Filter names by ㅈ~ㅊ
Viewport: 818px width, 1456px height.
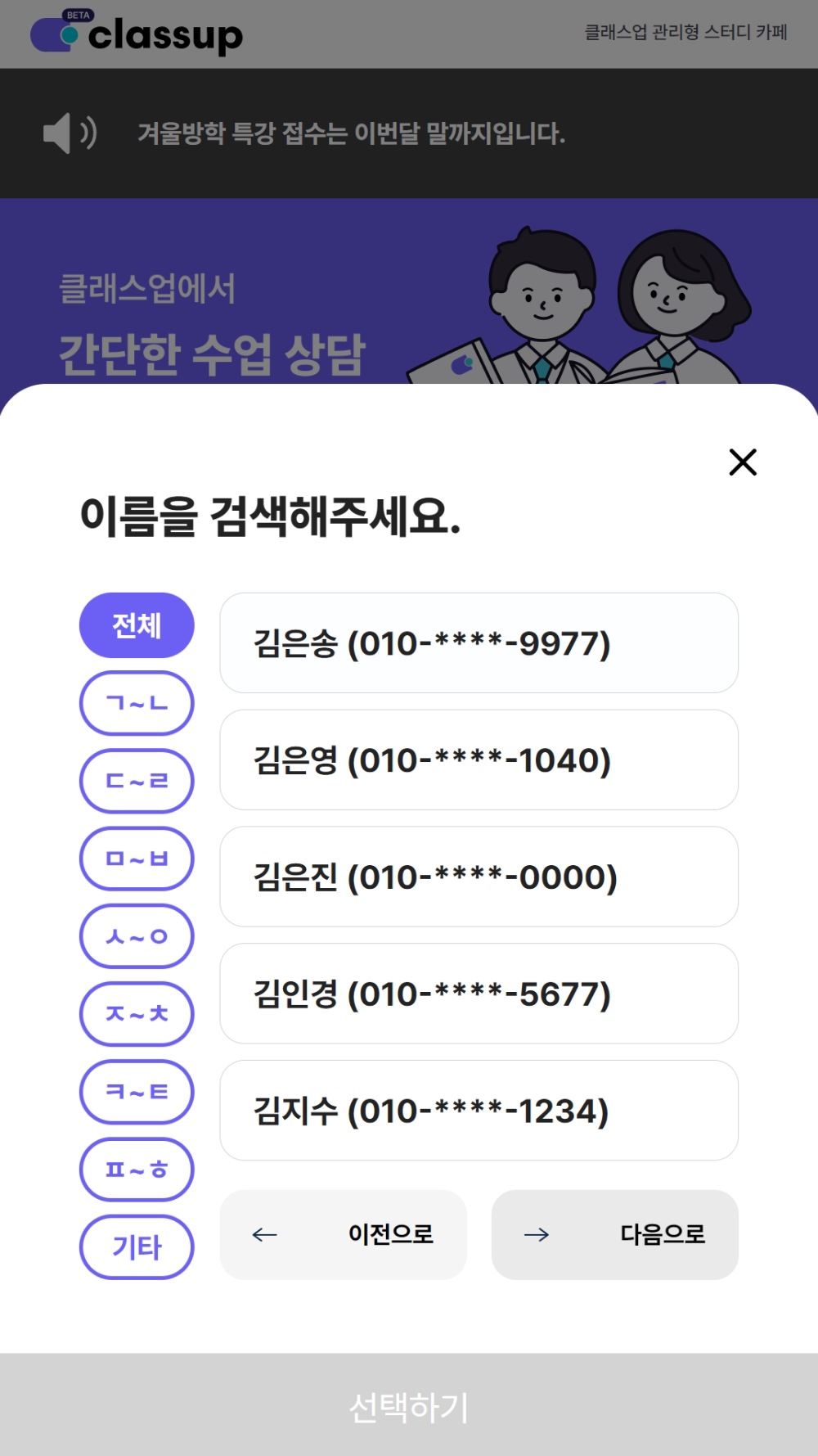[137, 1014]
